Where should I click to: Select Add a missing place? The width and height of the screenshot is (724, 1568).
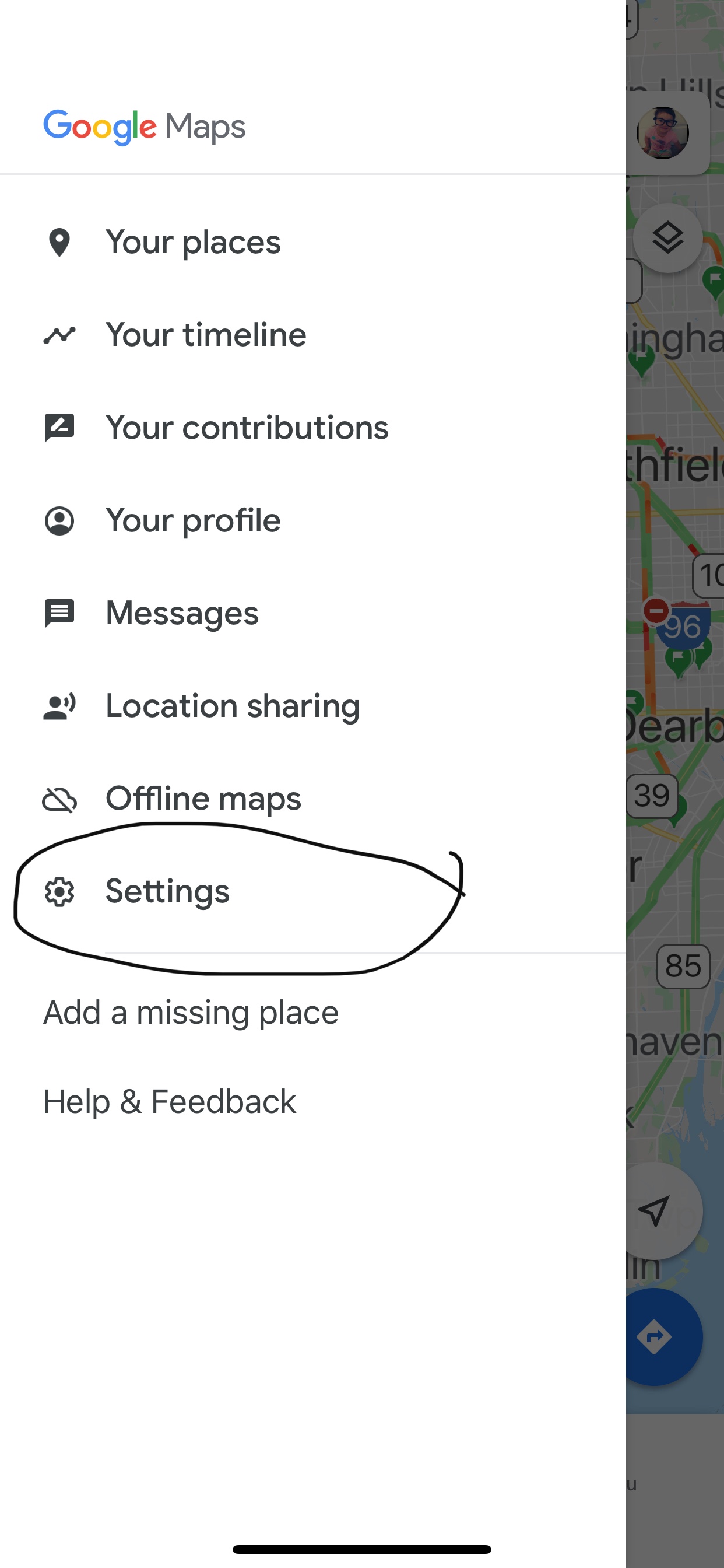[x=191, y=1012]
